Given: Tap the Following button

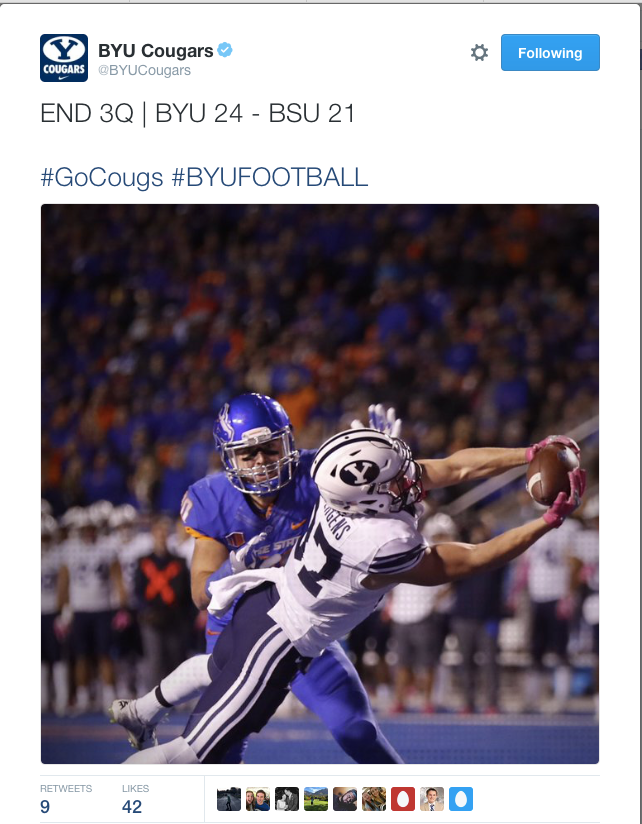Looking at the screenshot, I should tap(549, 53).
